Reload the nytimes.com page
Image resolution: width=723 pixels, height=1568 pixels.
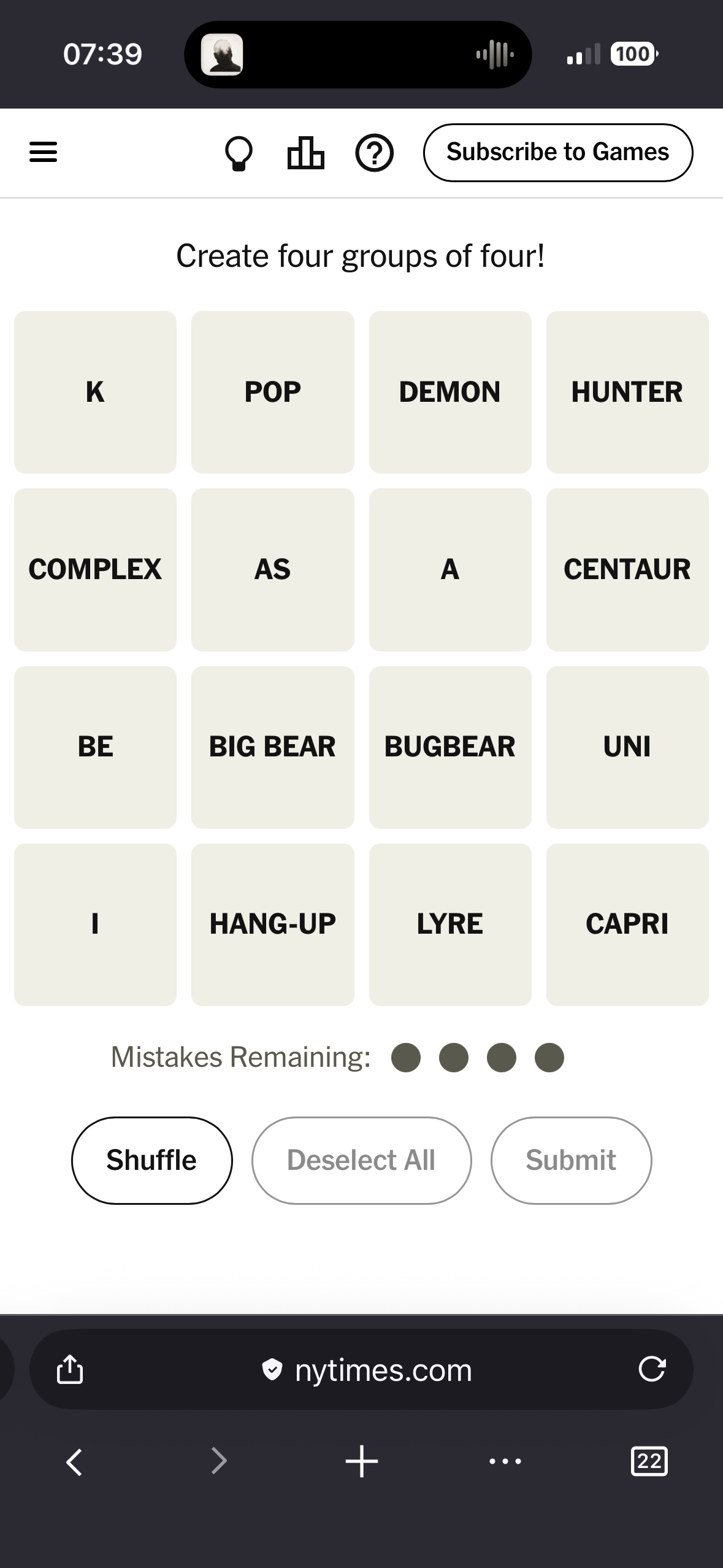pyautogui.click(x=651, y=1369)
